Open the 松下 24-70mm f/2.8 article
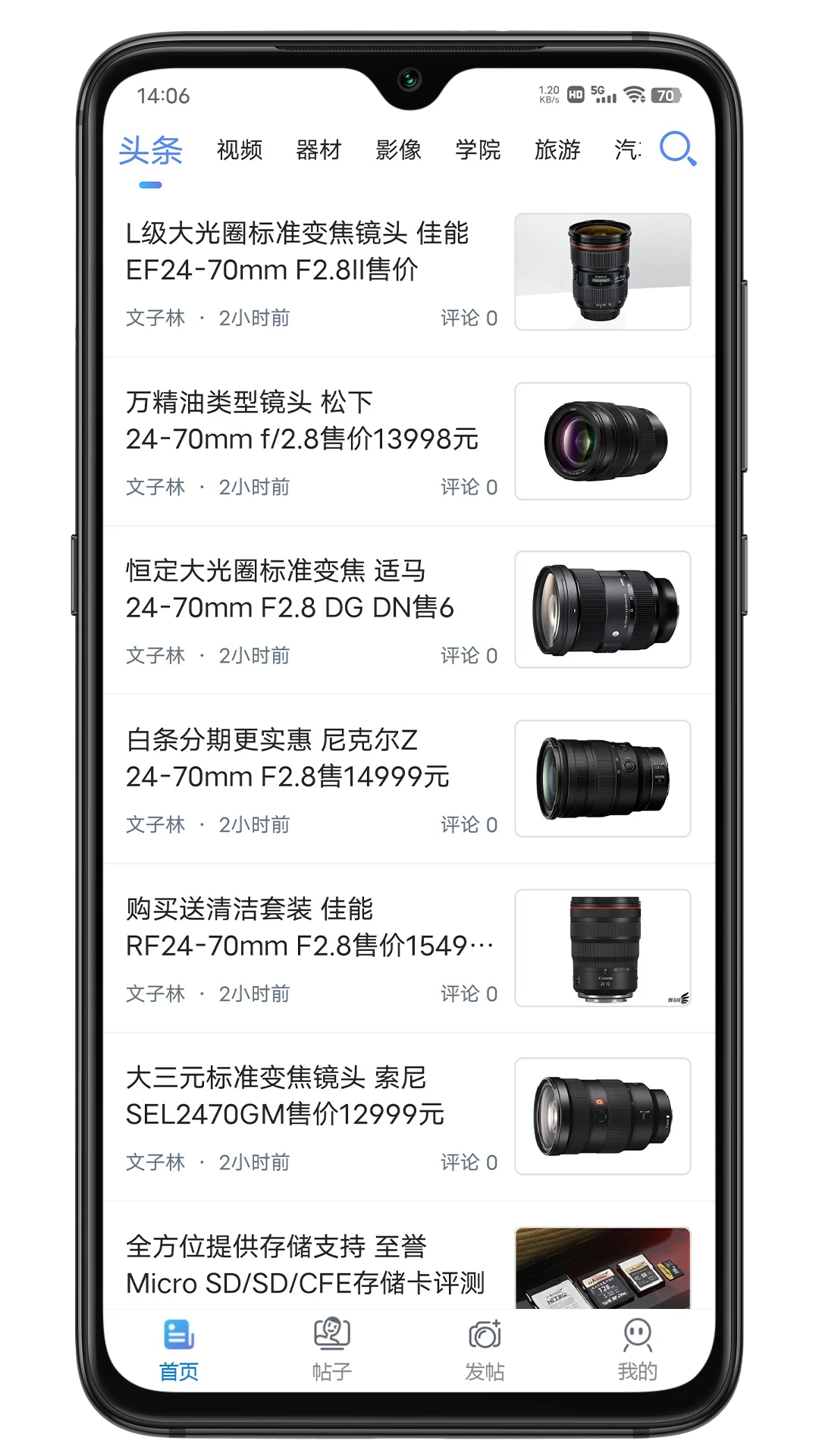The height and width of the screenshot is (1456, 819). click(x=302, y=421)
